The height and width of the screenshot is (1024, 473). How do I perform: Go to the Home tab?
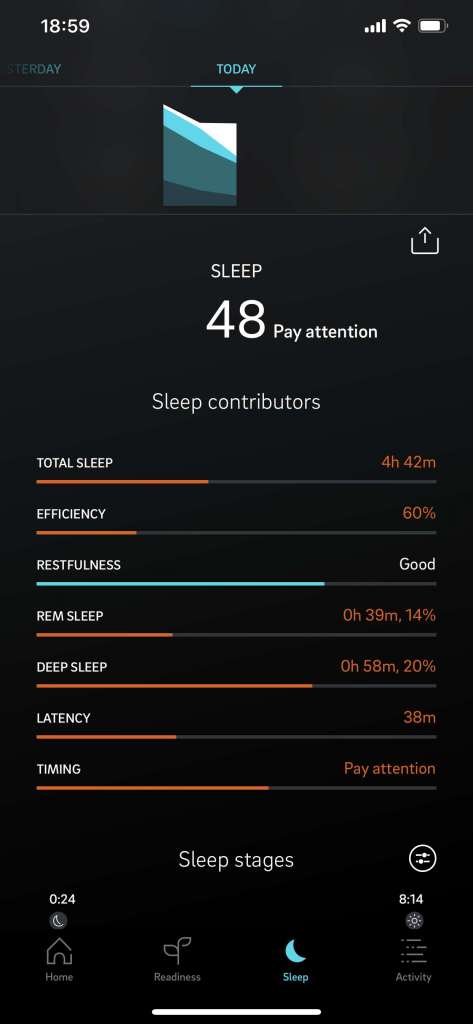click(59, 959)
